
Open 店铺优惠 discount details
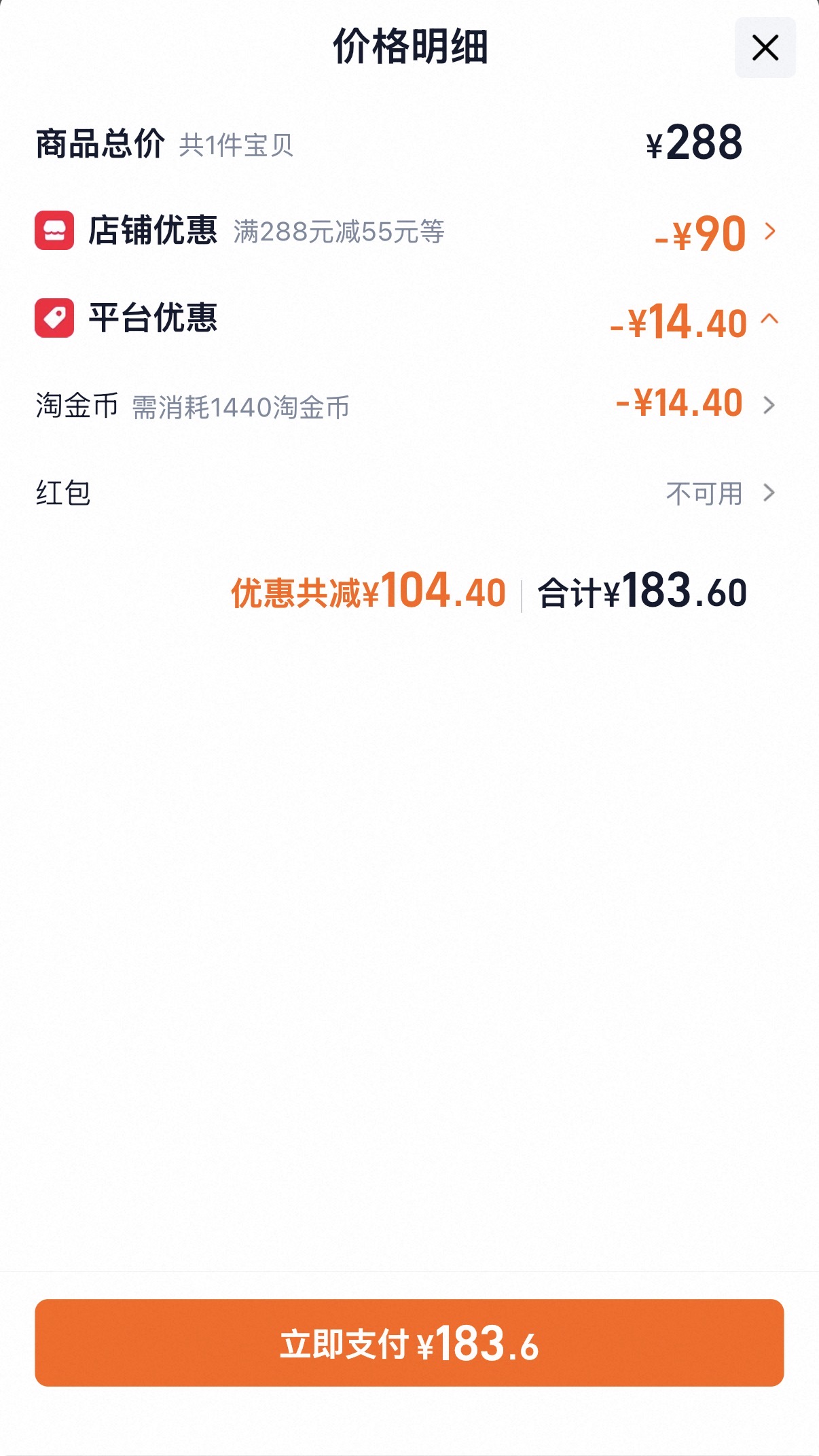(x=409, y=232)
